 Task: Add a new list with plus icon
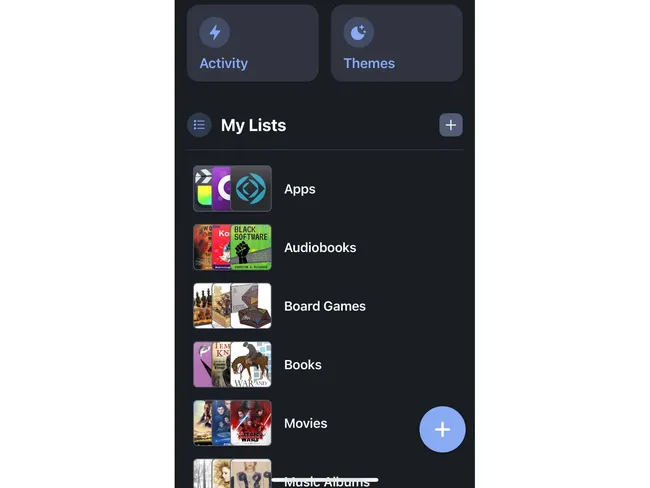pyautogui.click(x=451, y=125)
